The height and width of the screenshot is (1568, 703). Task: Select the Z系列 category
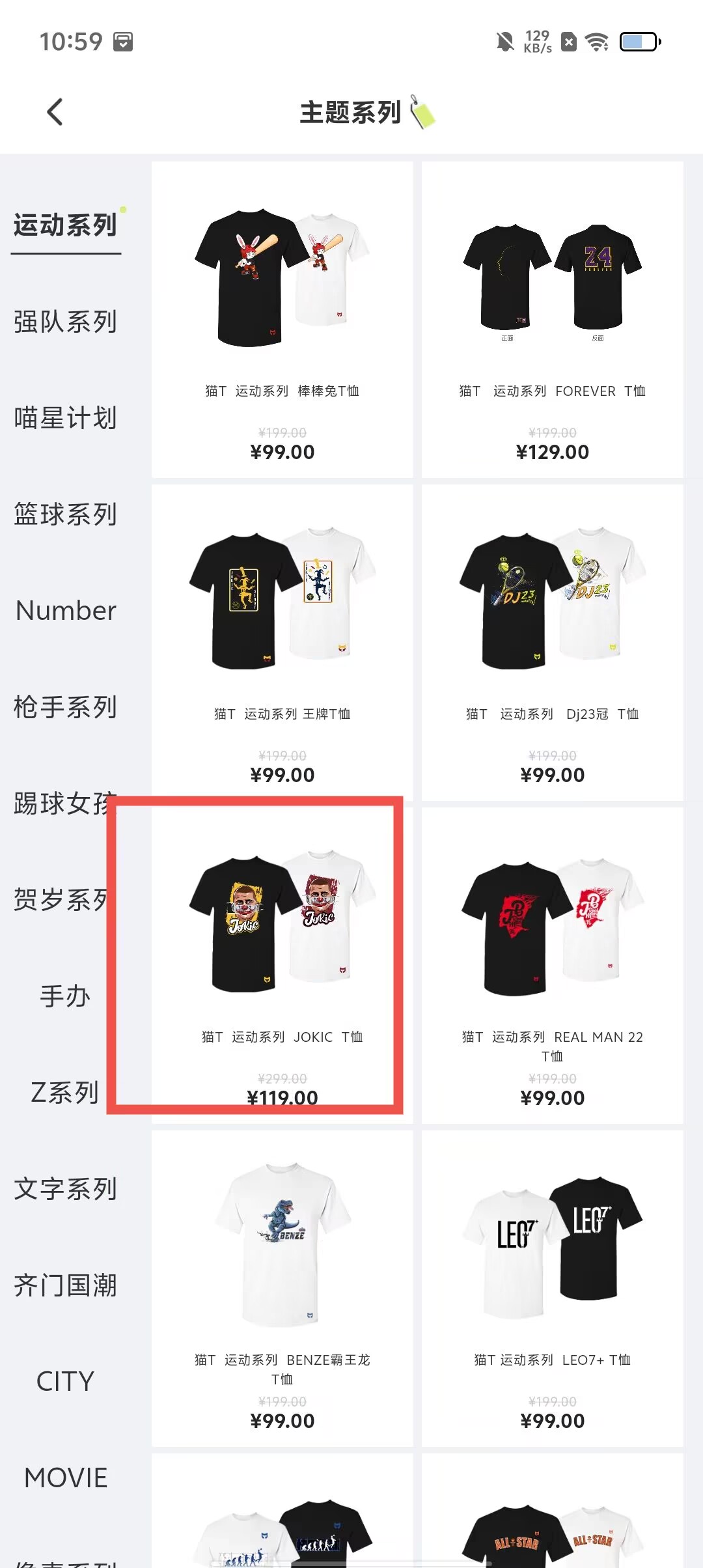coord(65,1093)
